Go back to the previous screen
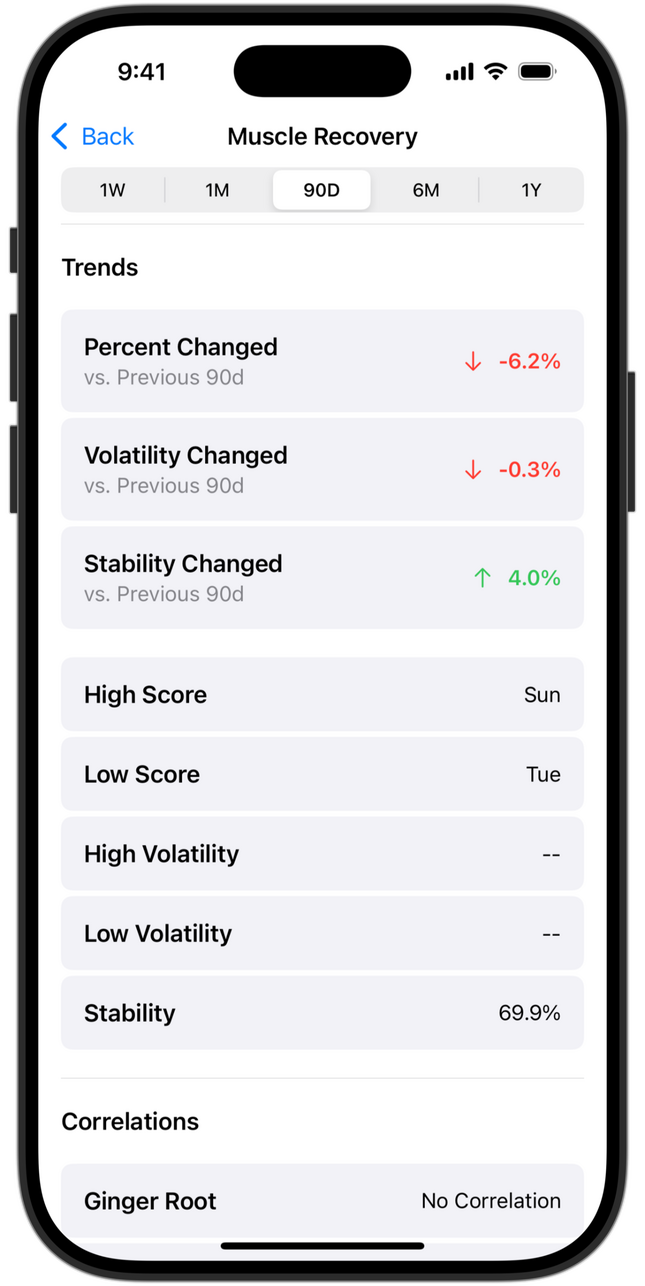The width and height of the screenshot is (645, 1286). (92, 137)
